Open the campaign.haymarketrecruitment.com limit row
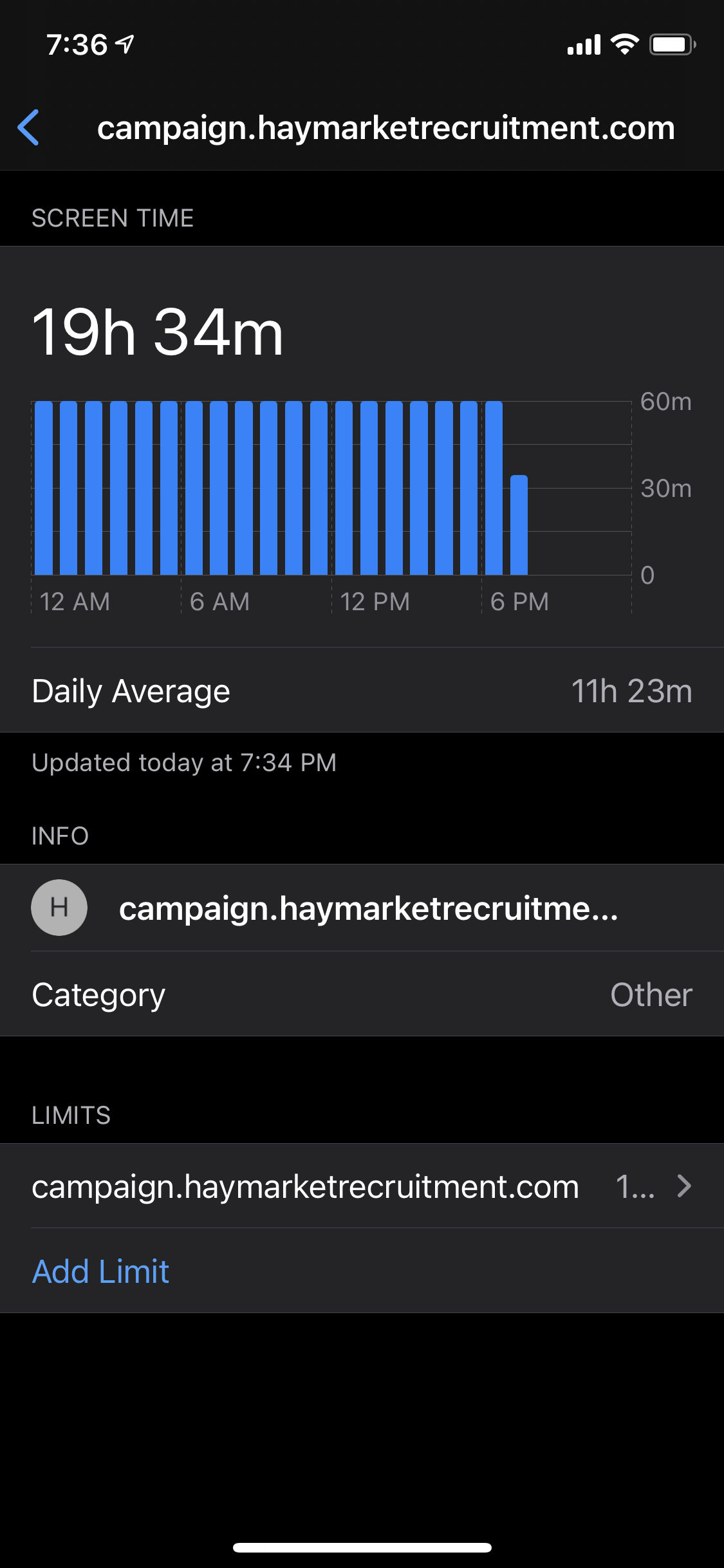This screenshot has width=724, height=1568. (x=360, y=1186)
